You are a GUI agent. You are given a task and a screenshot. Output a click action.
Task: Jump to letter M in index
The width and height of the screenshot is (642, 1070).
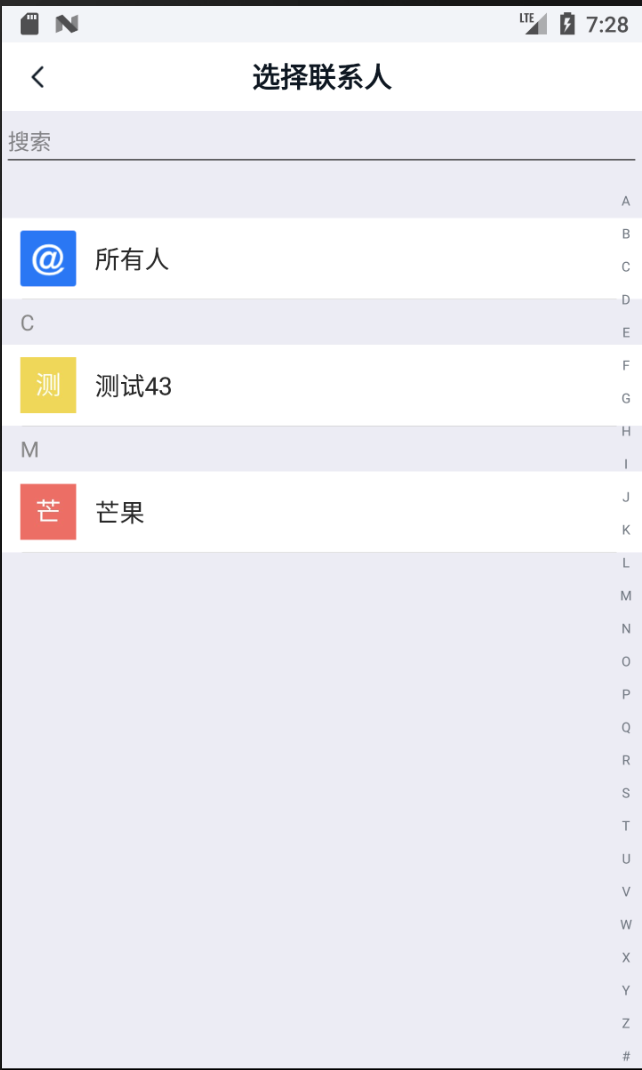626,596
